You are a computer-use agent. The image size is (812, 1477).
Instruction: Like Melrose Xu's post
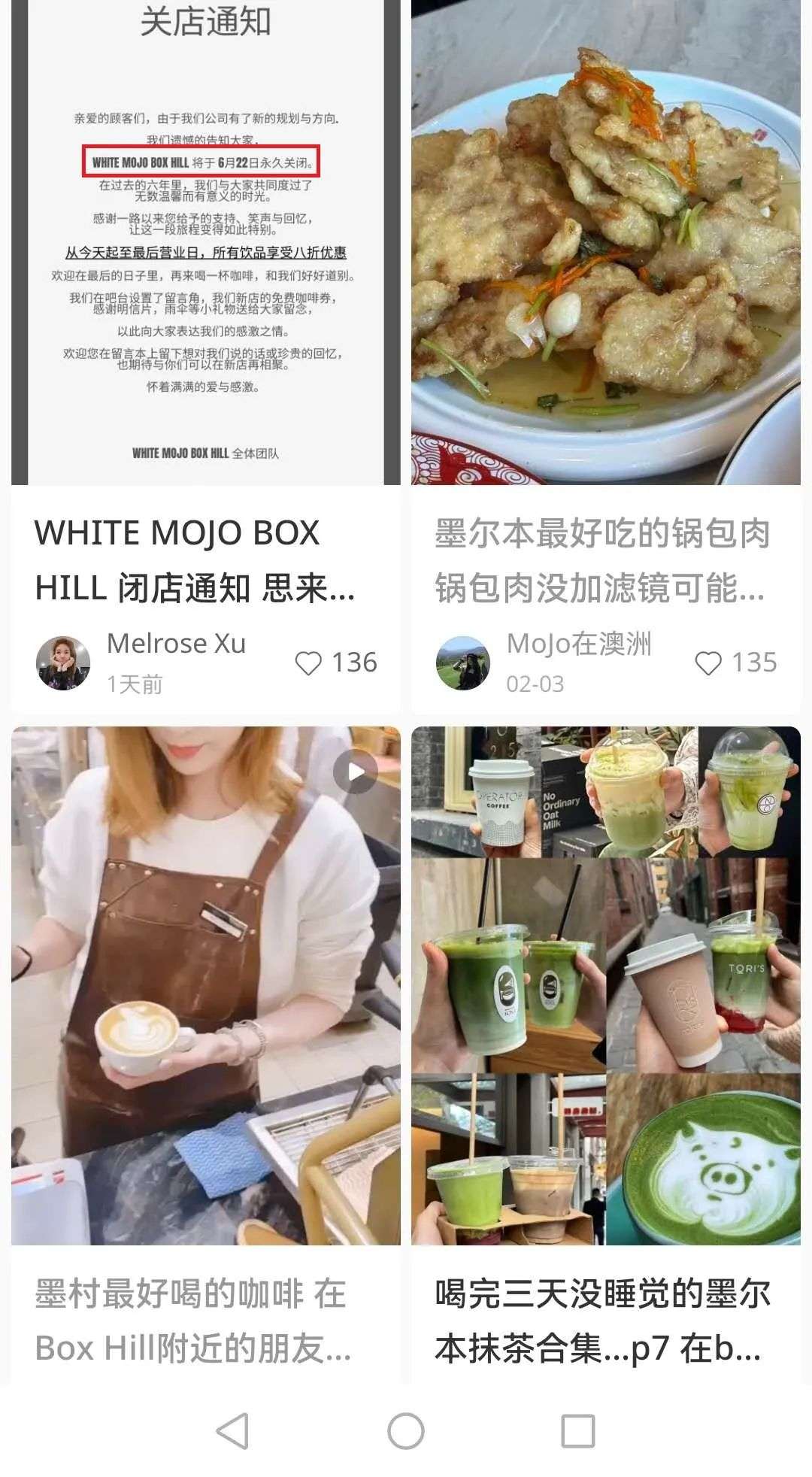click(x=308, y=663)
